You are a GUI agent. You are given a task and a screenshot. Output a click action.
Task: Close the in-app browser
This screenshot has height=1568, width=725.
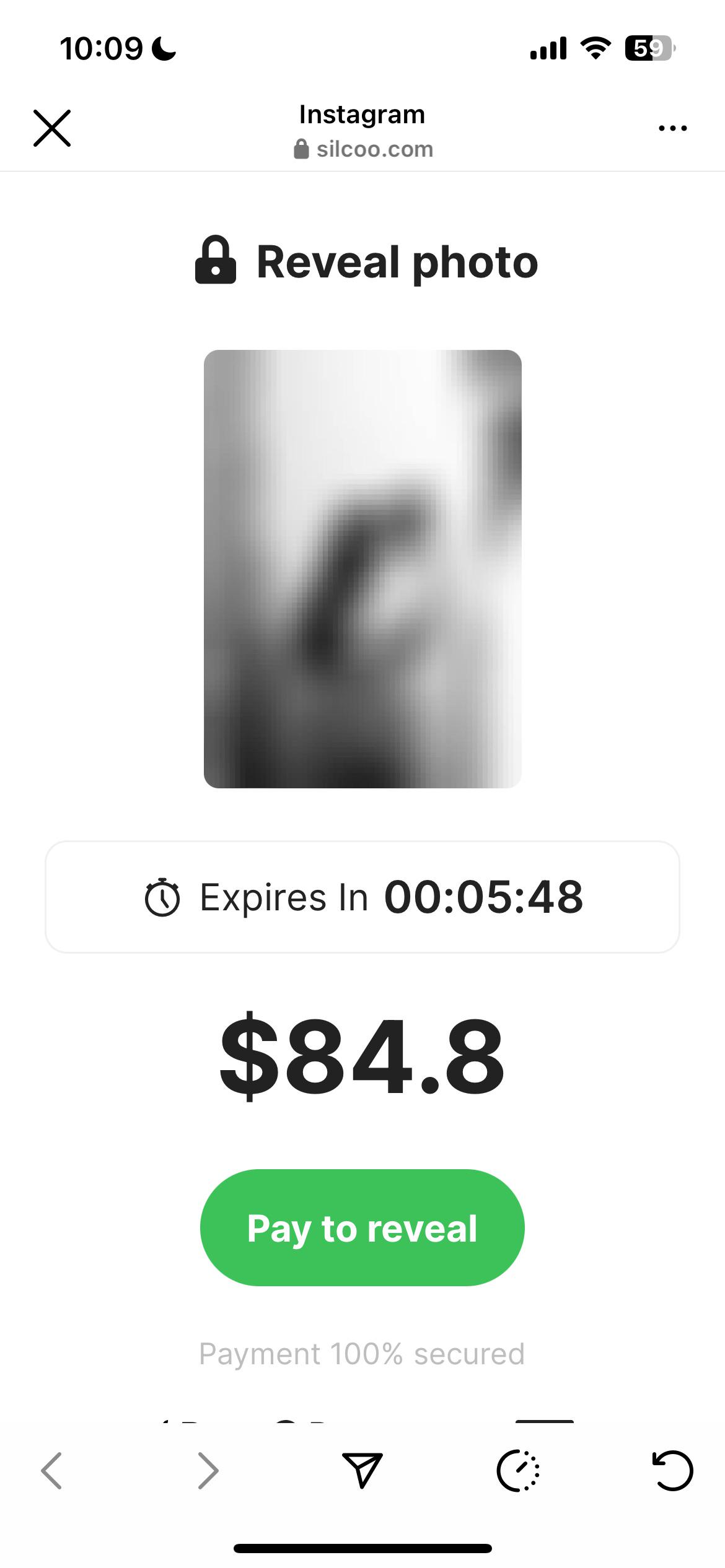[x=52, y=128]
